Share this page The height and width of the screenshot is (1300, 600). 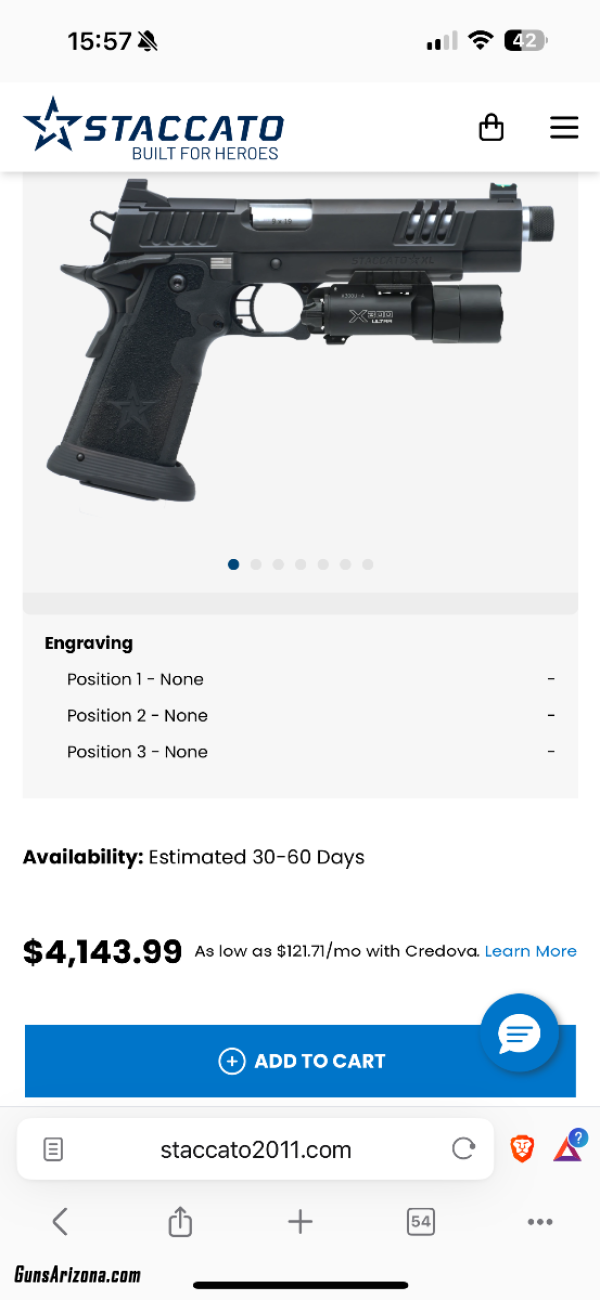[180, 1221]
